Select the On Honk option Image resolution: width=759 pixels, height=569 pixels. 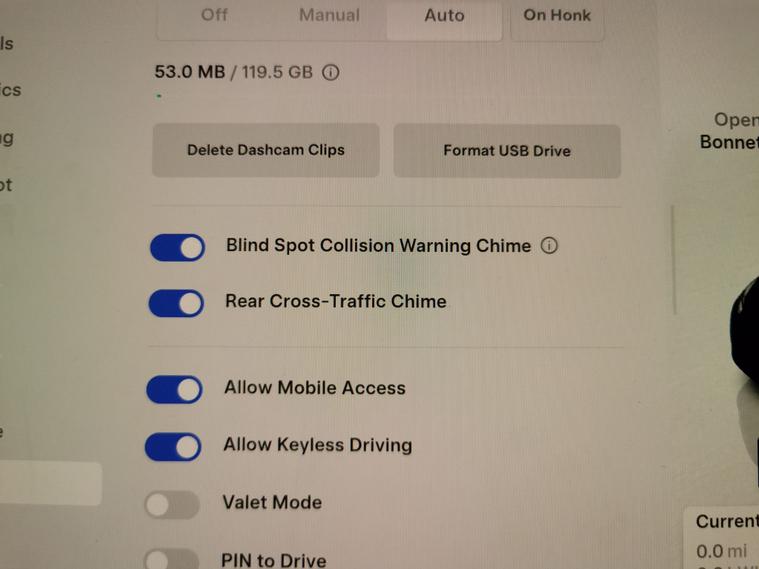pyautogui.click(x=557, y=17)
